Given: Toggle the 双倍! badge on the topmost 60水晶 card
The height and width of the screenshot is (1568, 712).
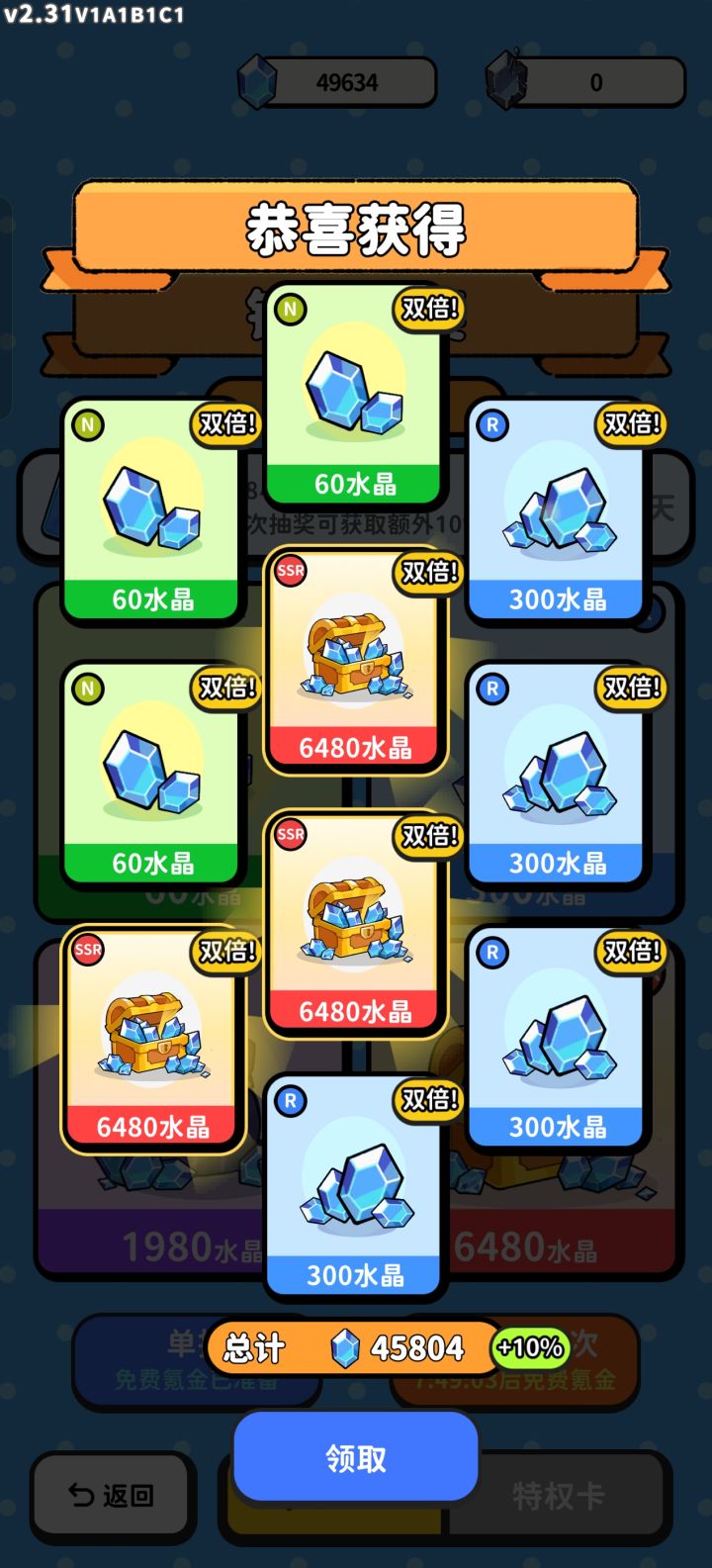Looking at the screenshot, I should point(426,310).
